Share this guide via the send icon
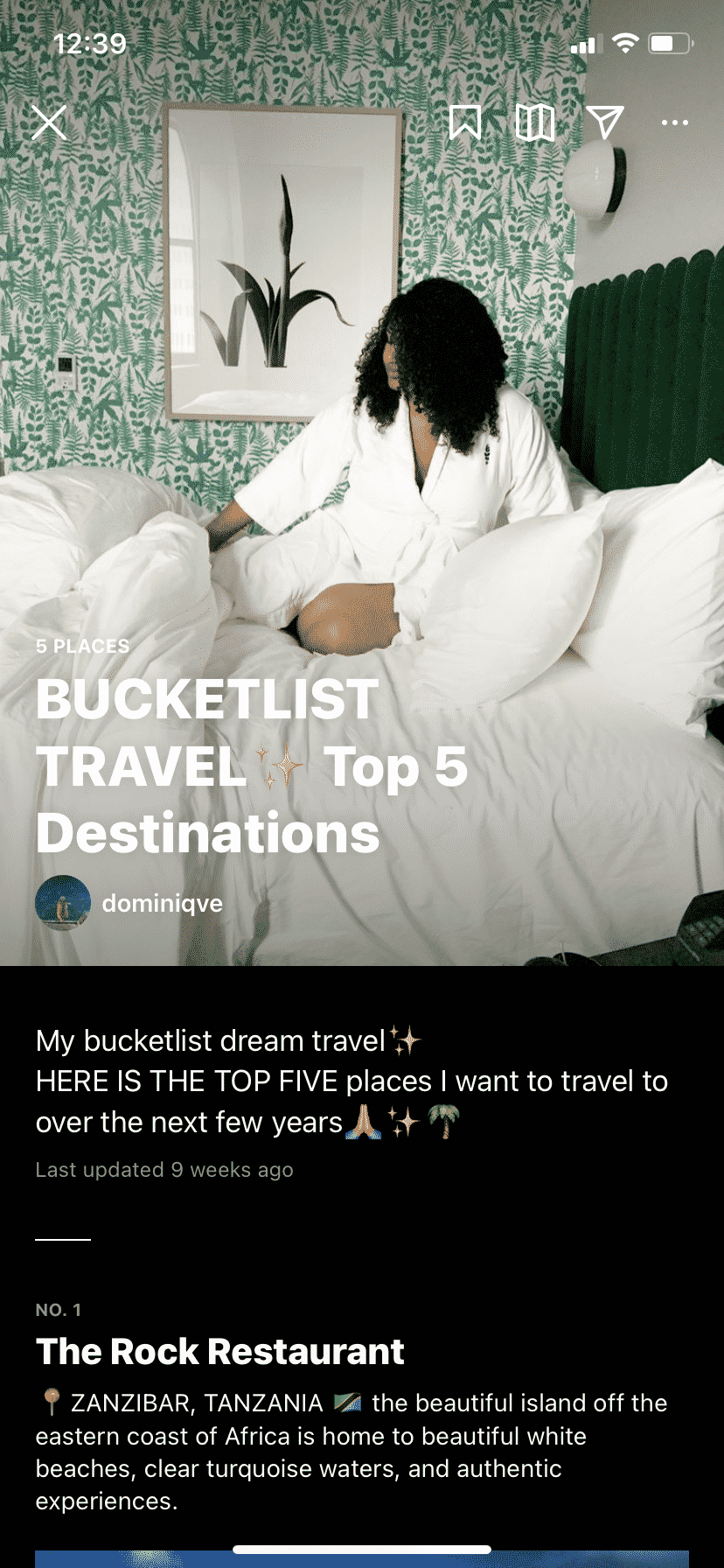 coord(605,122)
